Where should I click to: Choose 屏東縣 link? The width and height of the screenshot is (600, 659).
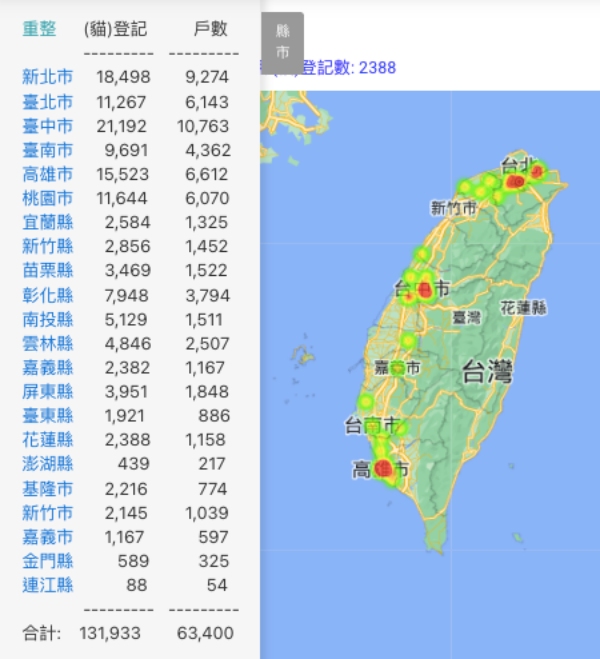click(x=47, y=391)
